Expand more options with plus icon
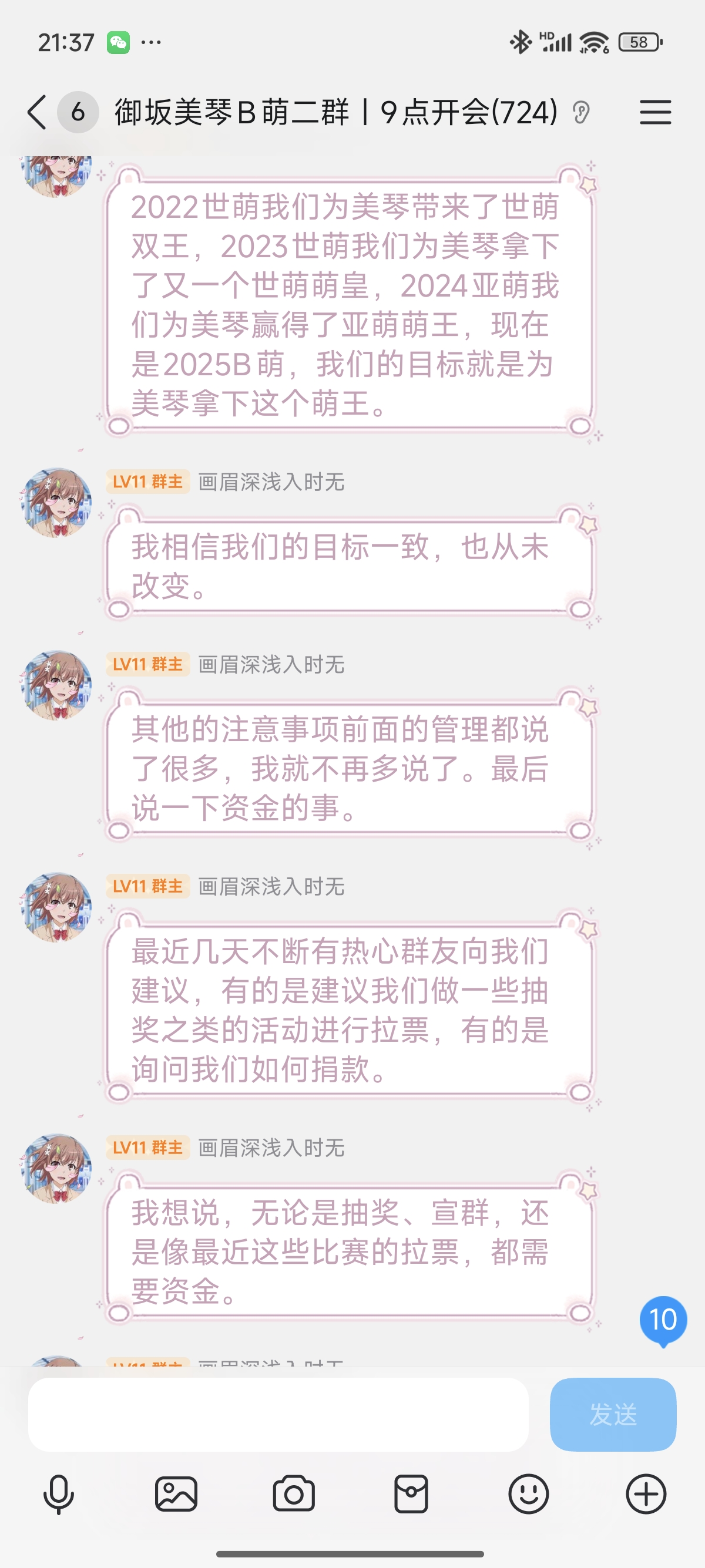This screenshot has height=1568, width=705. tap(646, 1495)
